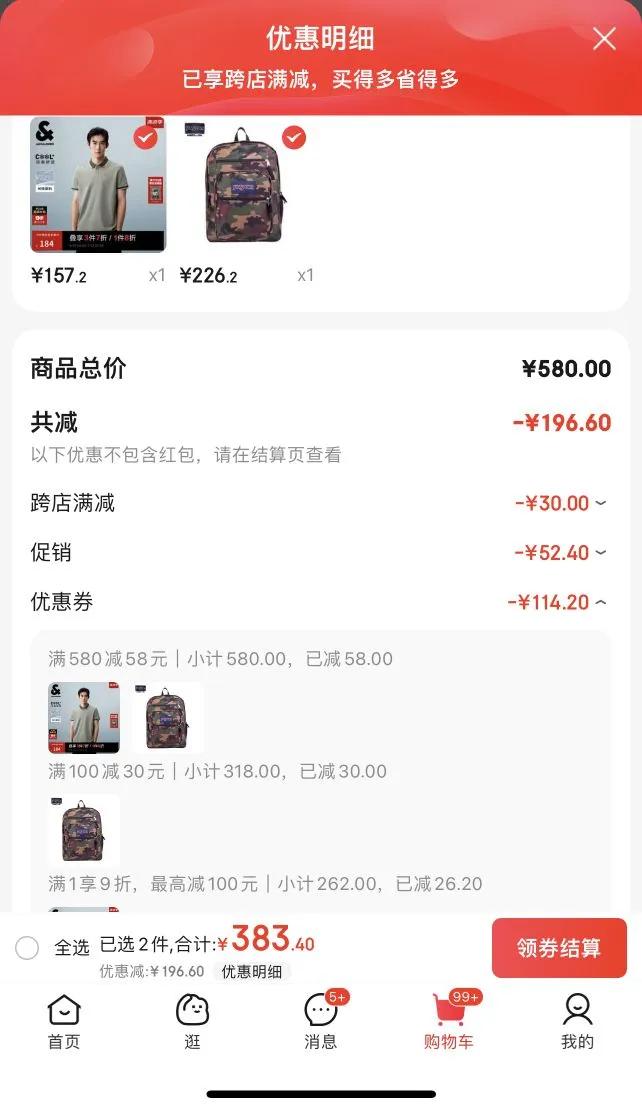
Task: Go to the 首页 home tab
Action: pyautogui.click(x=64, y=1022)
